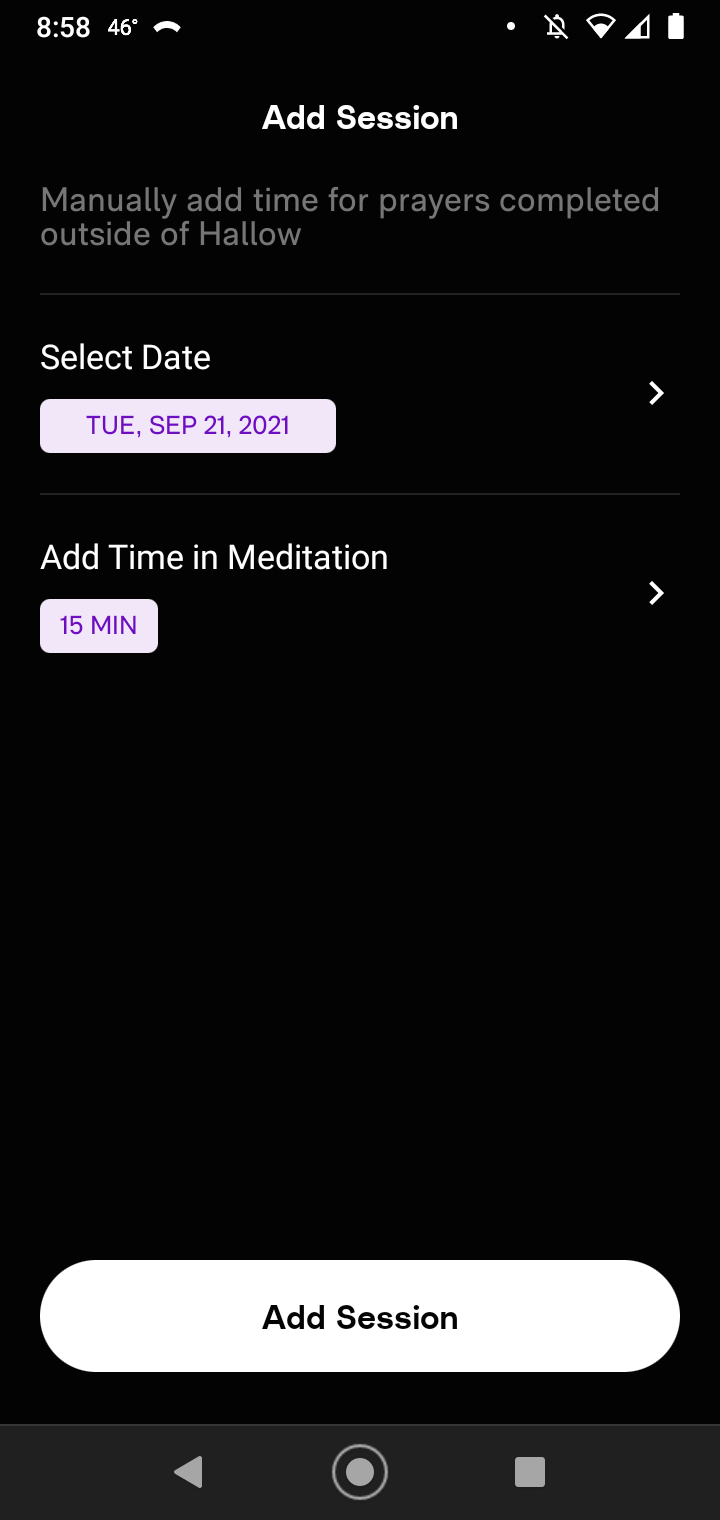The height and width of the screenshot is (1520, 720).
Task: Open recent apps with the square button
Action: click(529, 1472)
